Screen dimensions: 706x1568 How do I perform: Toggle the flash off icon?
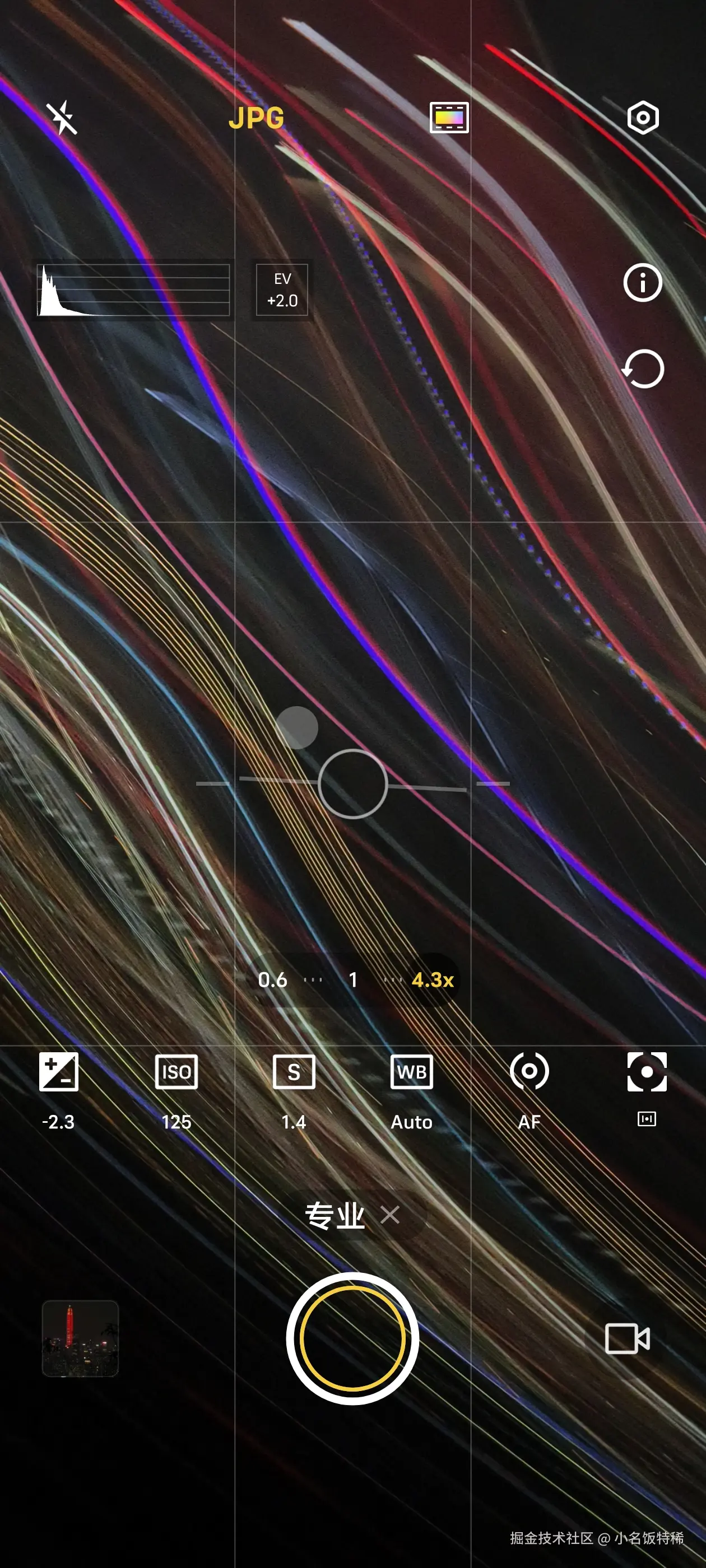pos(62,118)
